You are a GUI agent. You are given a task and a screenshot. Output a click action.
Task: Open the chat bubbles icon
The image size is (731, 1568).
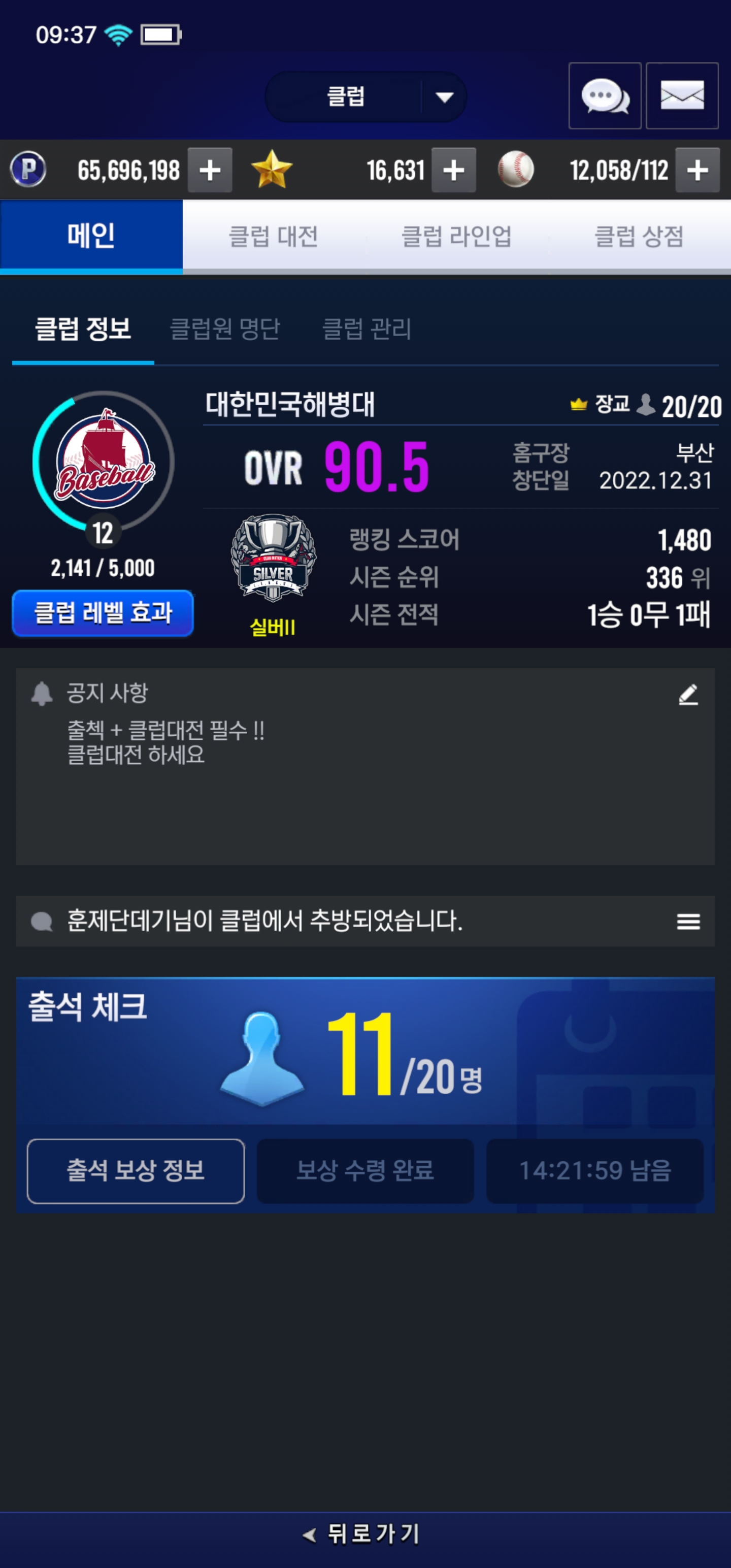click(605, 96)
